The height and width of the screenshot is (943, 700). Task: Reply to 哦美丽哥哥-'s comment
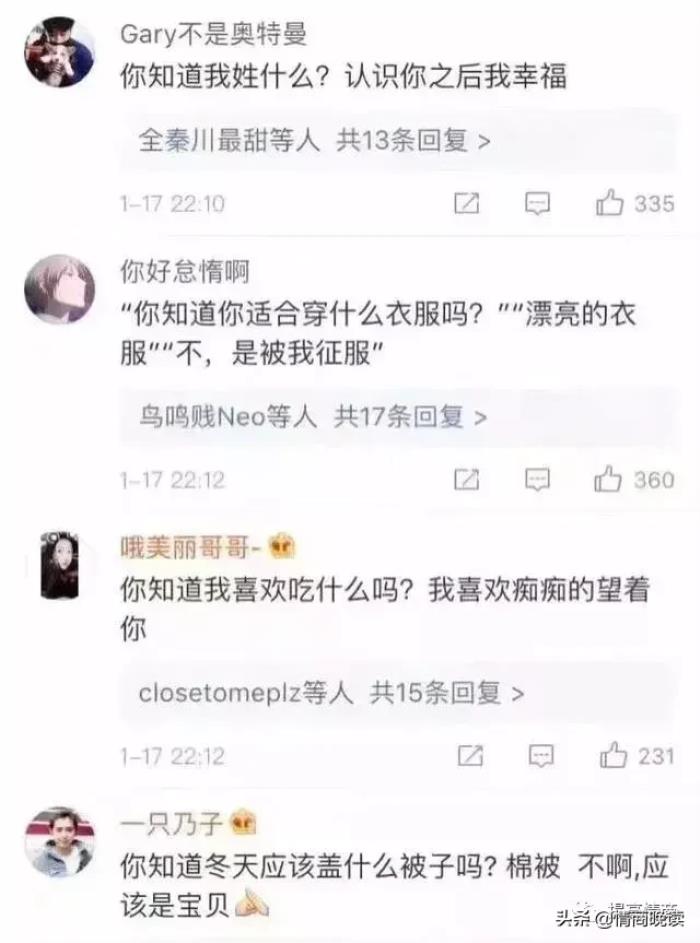point(538,755)
